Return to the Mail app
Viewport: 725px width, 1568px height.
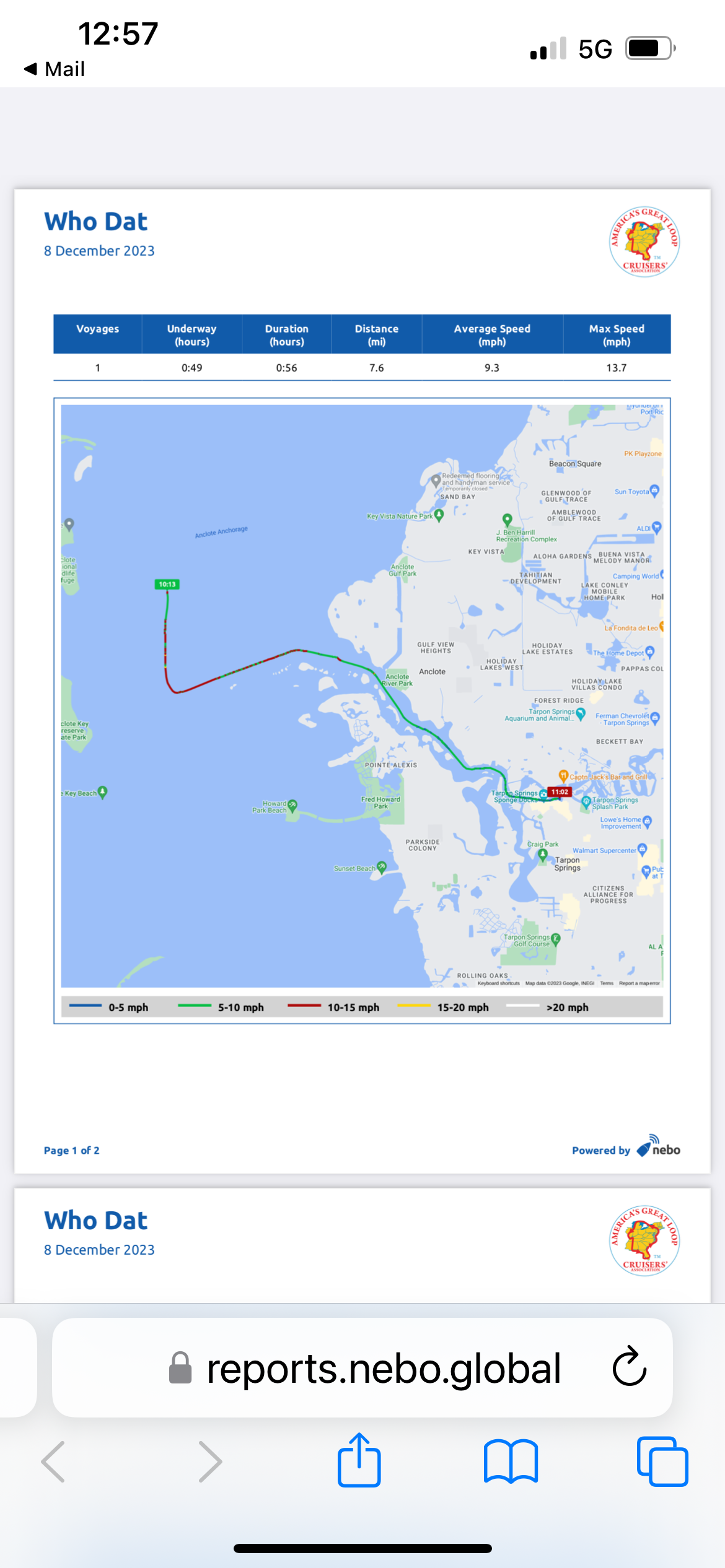pyautogui.click(x=55, y=69)
